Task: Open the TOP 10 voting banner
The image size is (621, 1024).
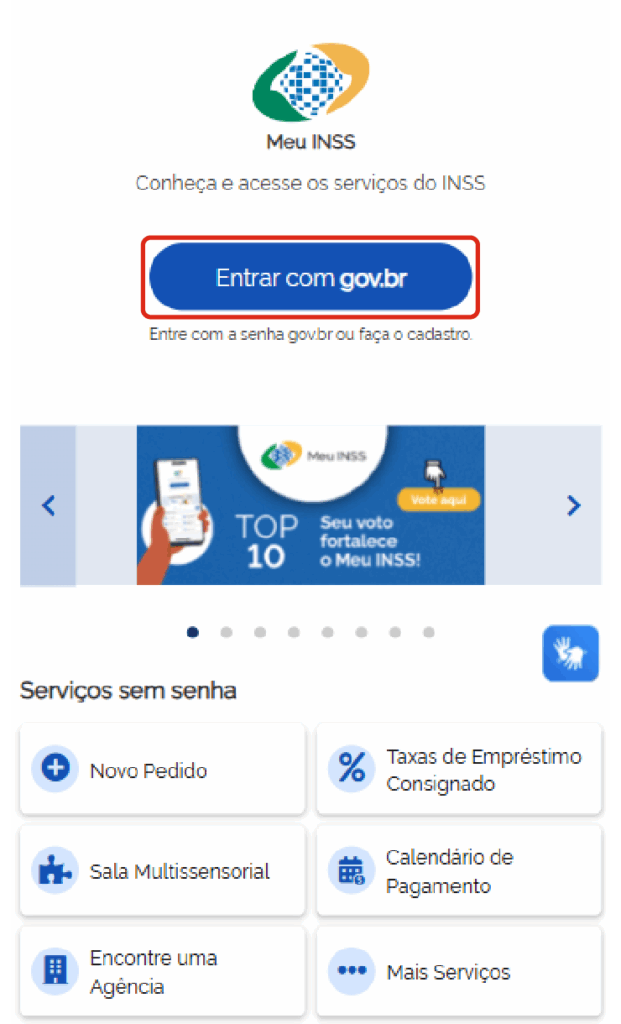Action: [310, 506]
